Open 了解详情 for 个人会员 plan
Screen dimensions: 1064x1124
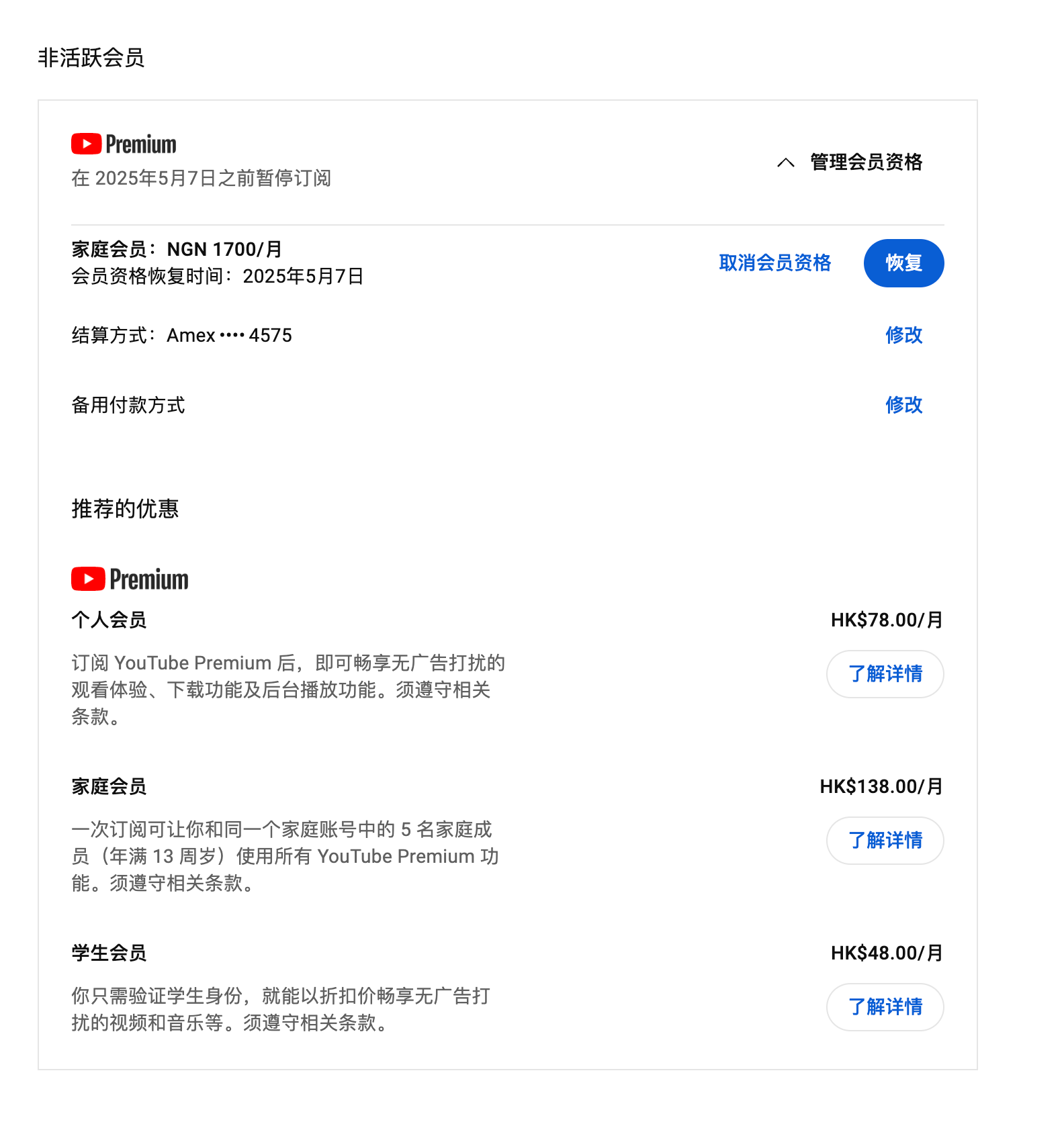[885, 674]
